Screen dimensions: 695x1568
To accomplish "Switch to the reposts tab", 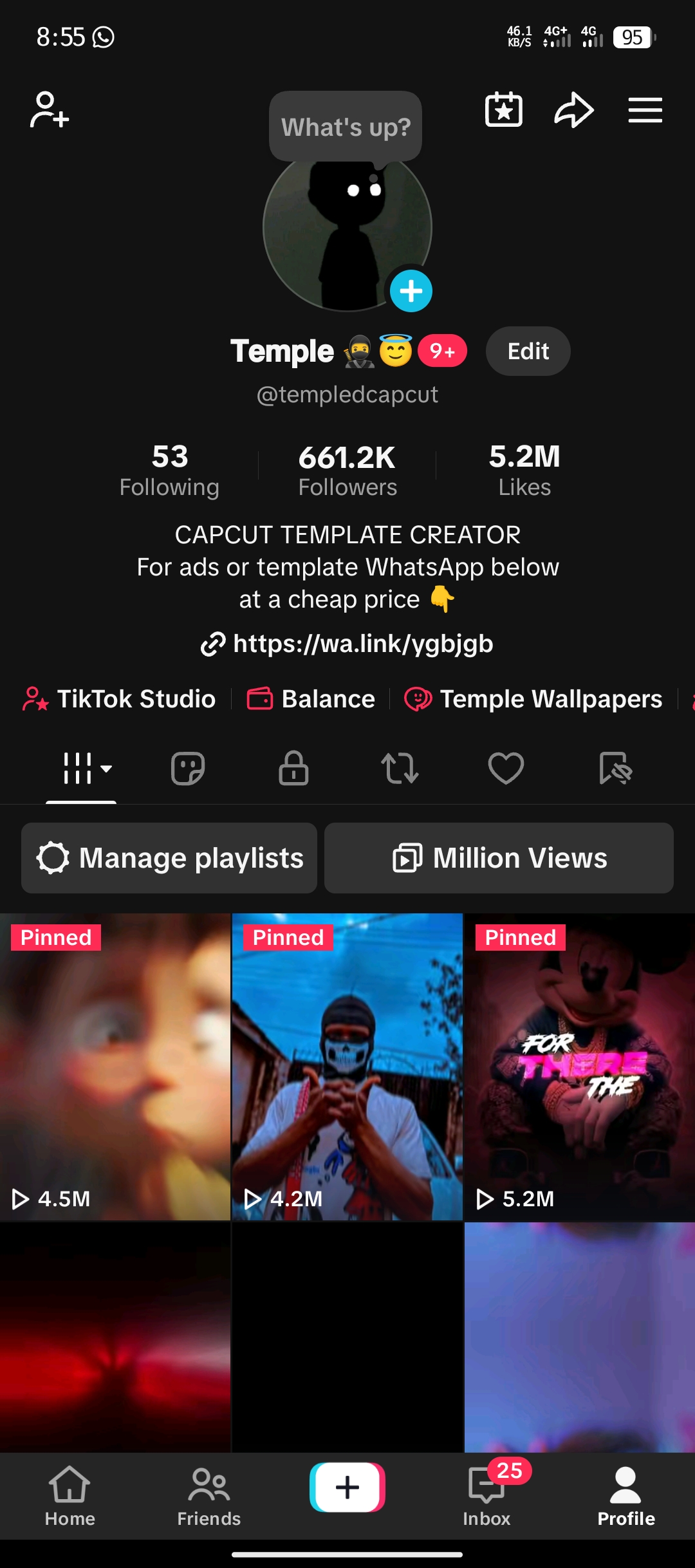I will [400, 769].
